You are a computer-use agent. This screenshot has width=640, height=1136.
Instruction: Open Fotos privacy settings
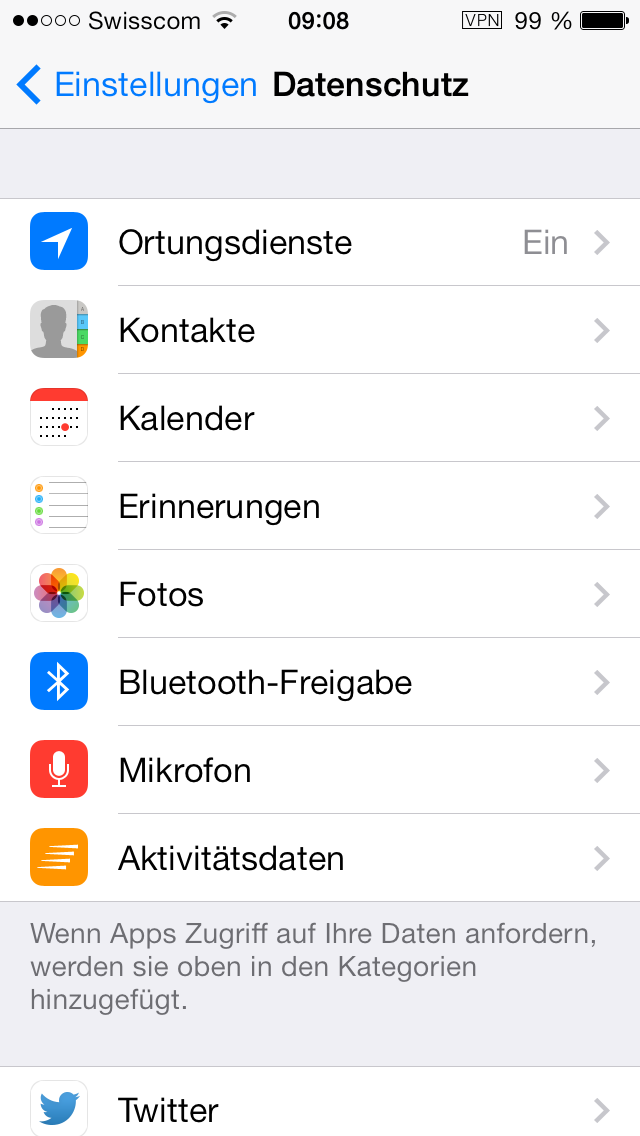pos(320,594)
